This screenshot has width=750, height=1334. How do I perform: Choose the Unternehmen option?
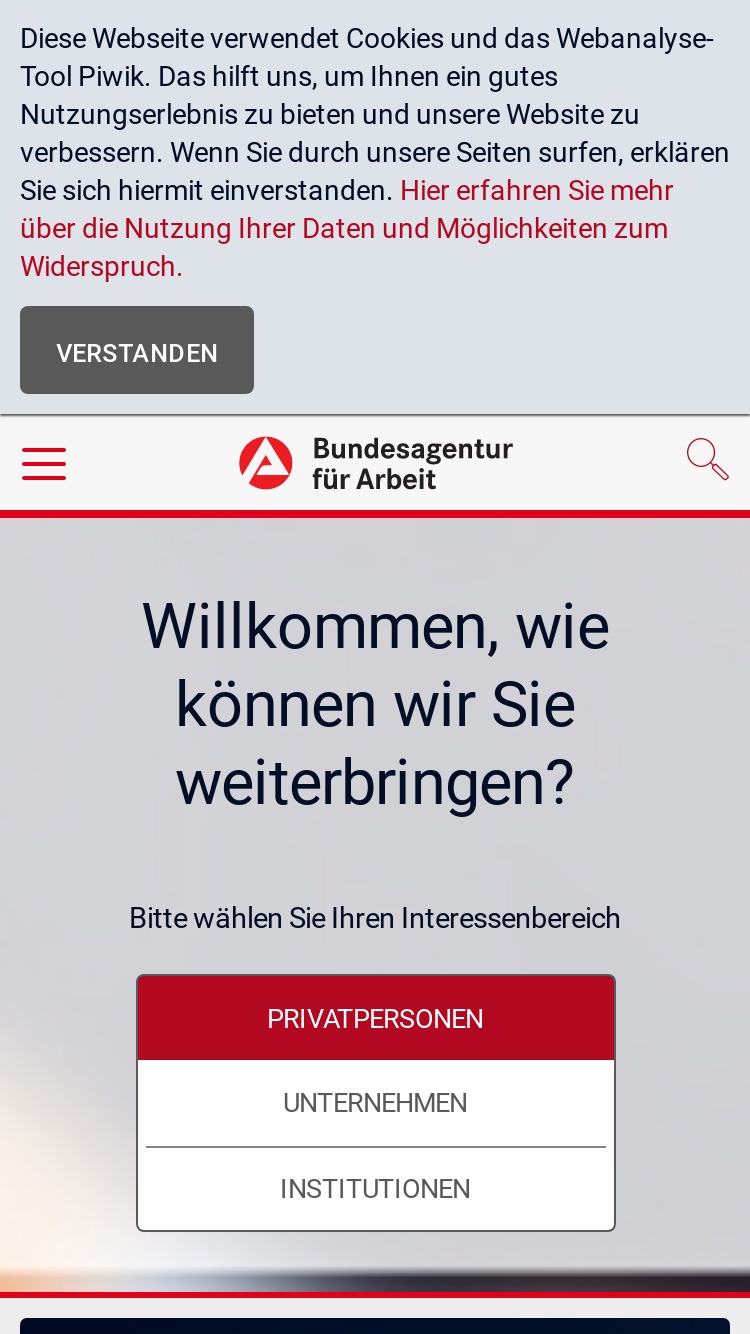coord(376,1103)
